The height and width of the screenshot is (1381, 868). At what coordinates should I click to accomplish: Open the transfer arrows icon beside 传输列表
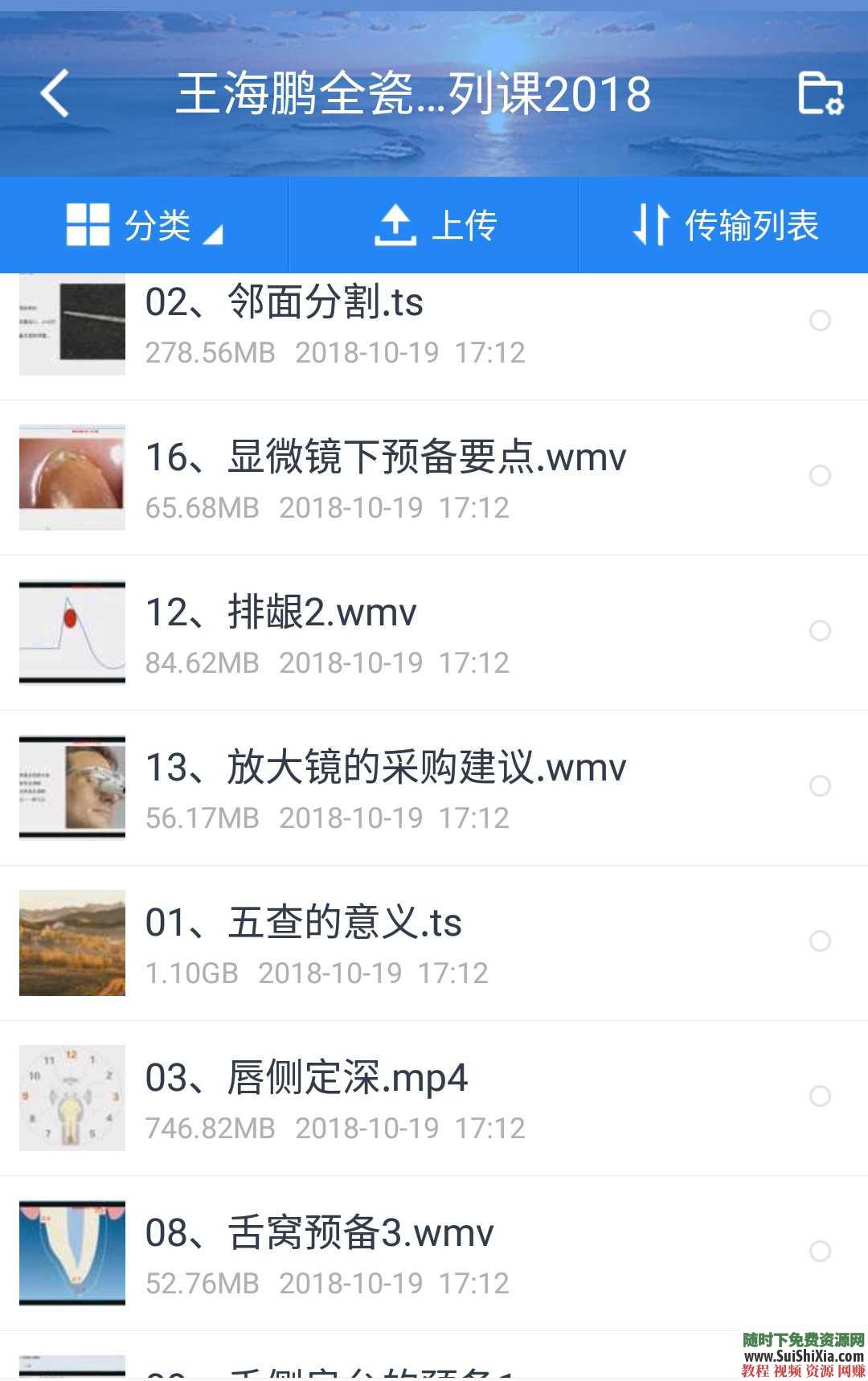click(x=653, y=225)
